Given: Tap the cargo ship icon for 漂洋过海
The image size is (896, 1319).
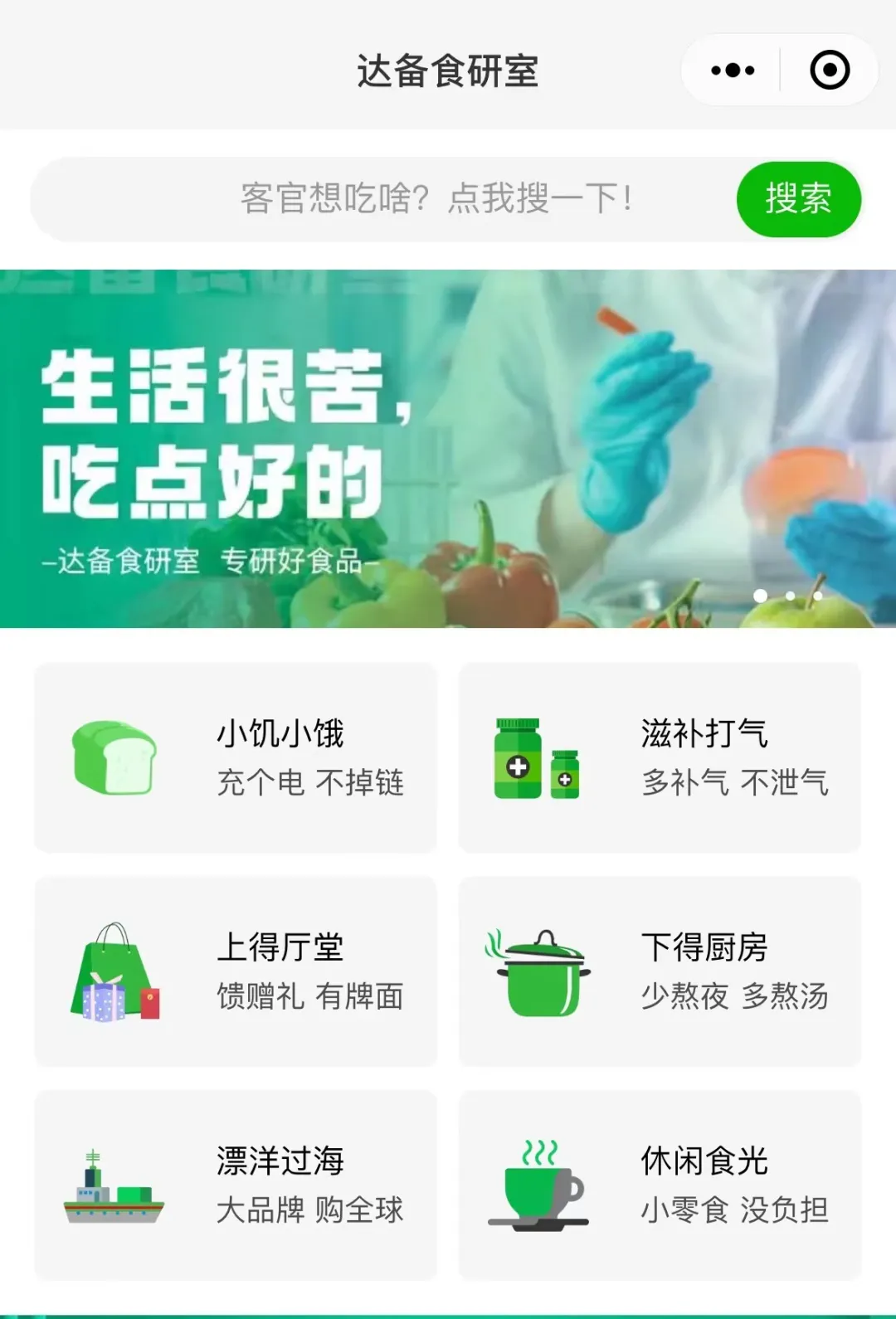Looking at the screenshot, I should 112,1186.
